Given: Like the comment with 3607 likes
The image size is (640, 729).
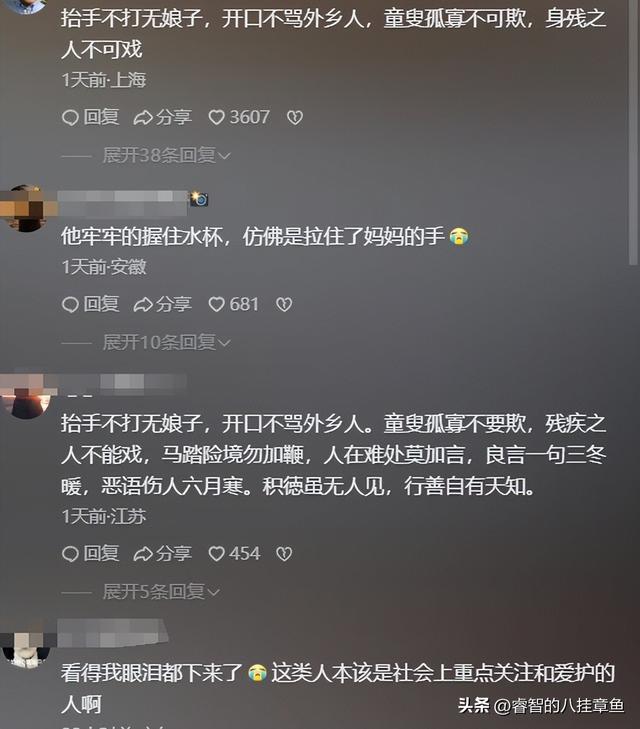Looking at the screenshot, I should [x=239, y=117].
